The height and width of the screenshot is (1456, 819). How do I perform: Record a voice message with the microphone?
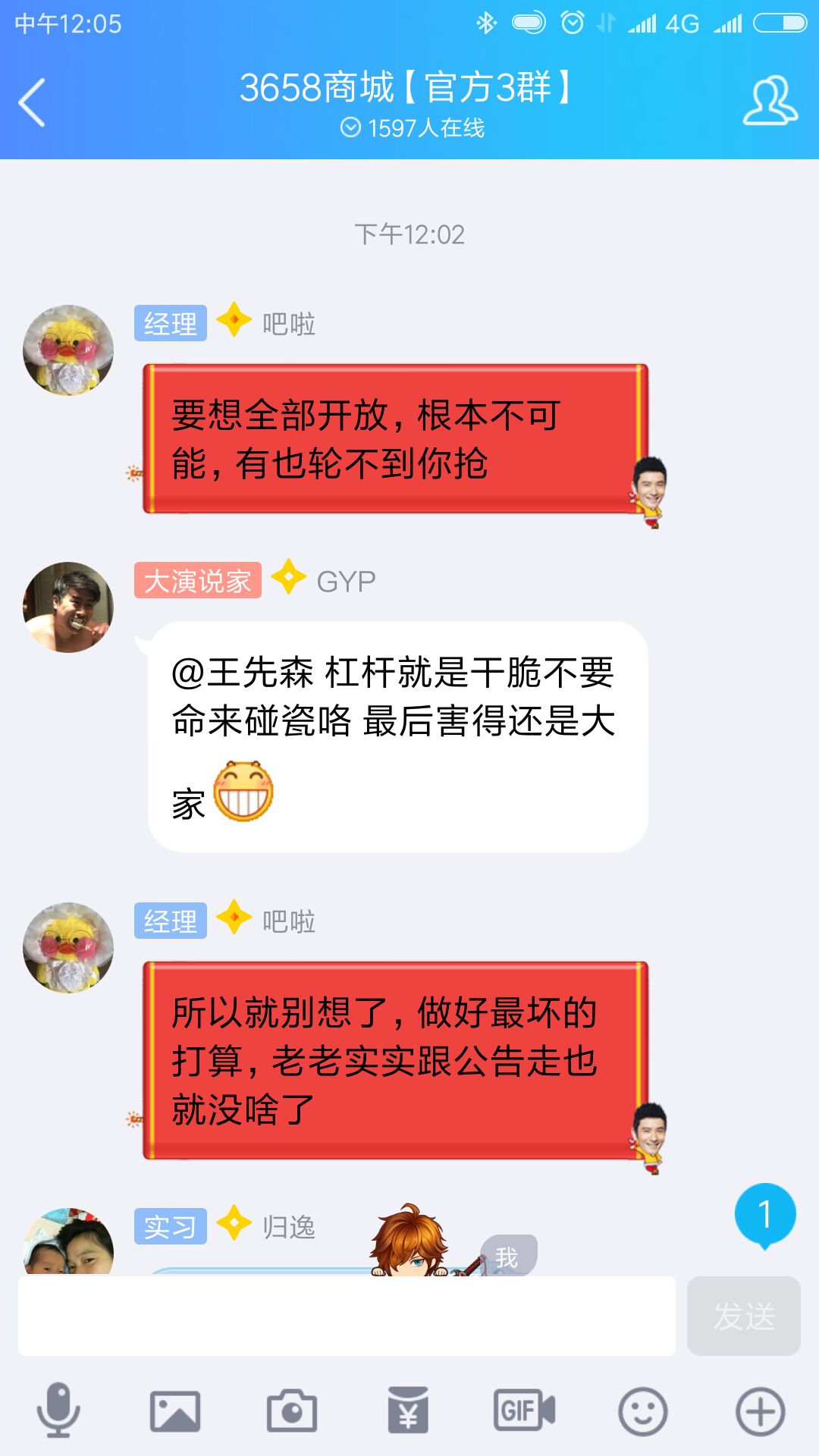pos(58,1411)
